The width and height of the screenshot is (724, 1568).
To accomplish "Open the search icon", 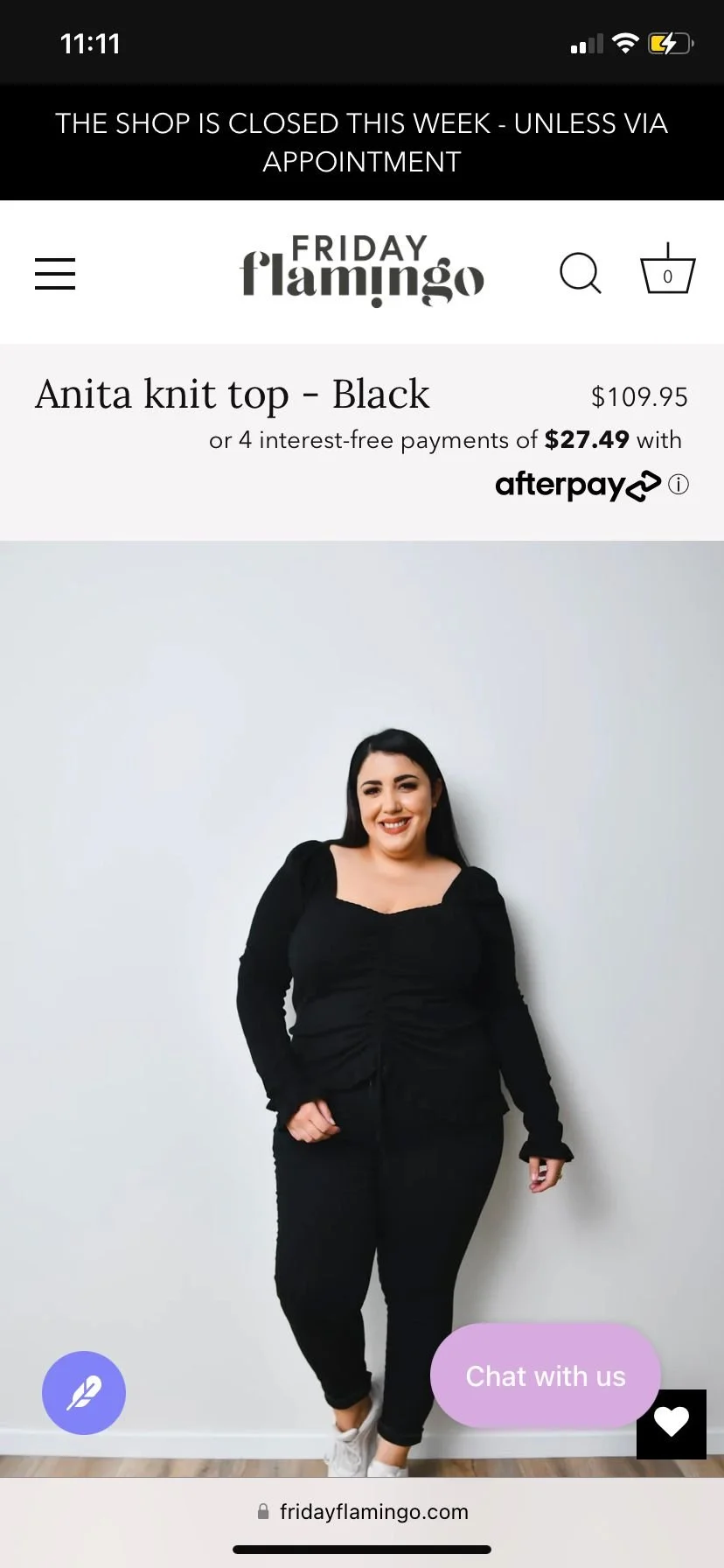I will [581, 273].
